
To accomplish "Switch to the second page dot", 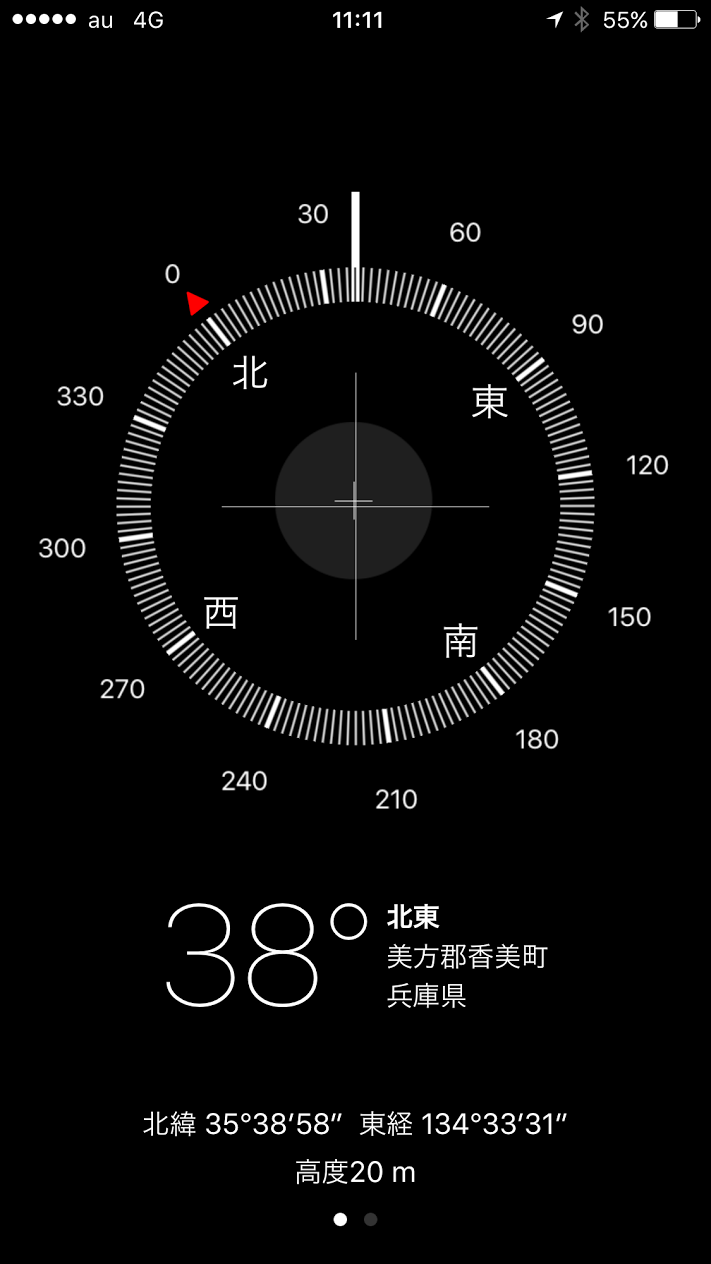I will [371, 1219].
